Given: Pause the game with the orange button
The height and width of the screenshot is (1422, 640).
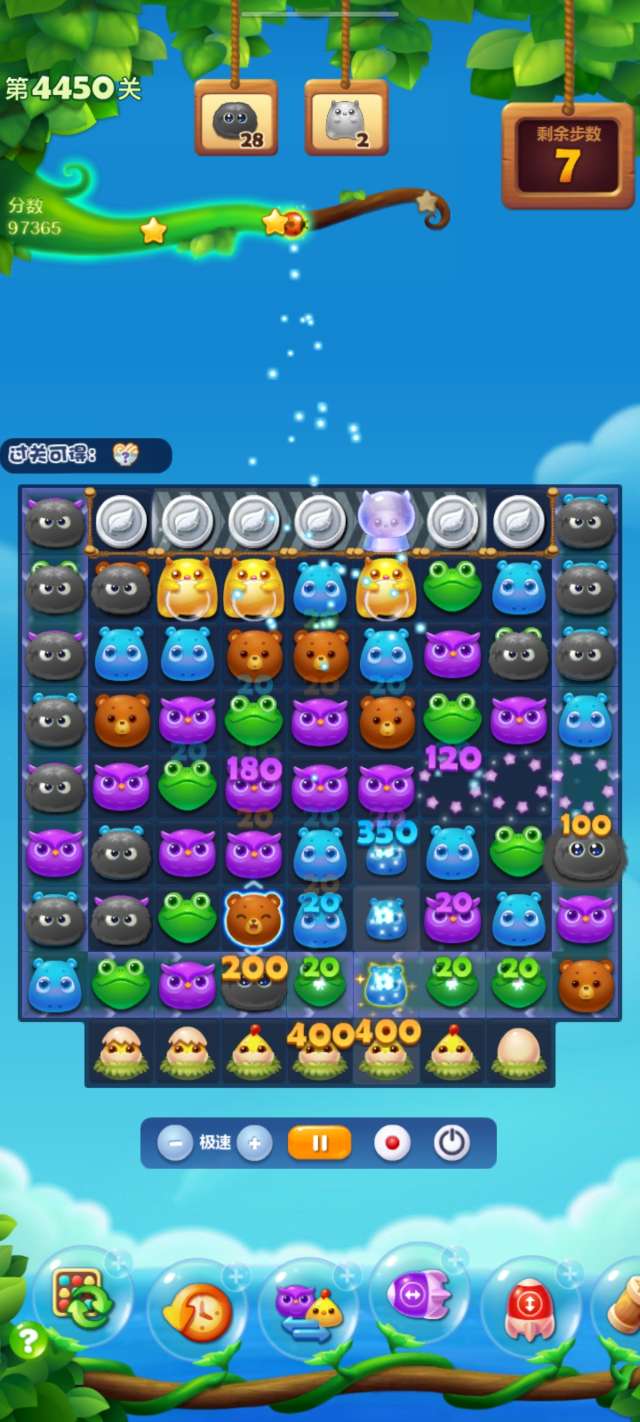Looking at the screenshot, I should 320,1143.
